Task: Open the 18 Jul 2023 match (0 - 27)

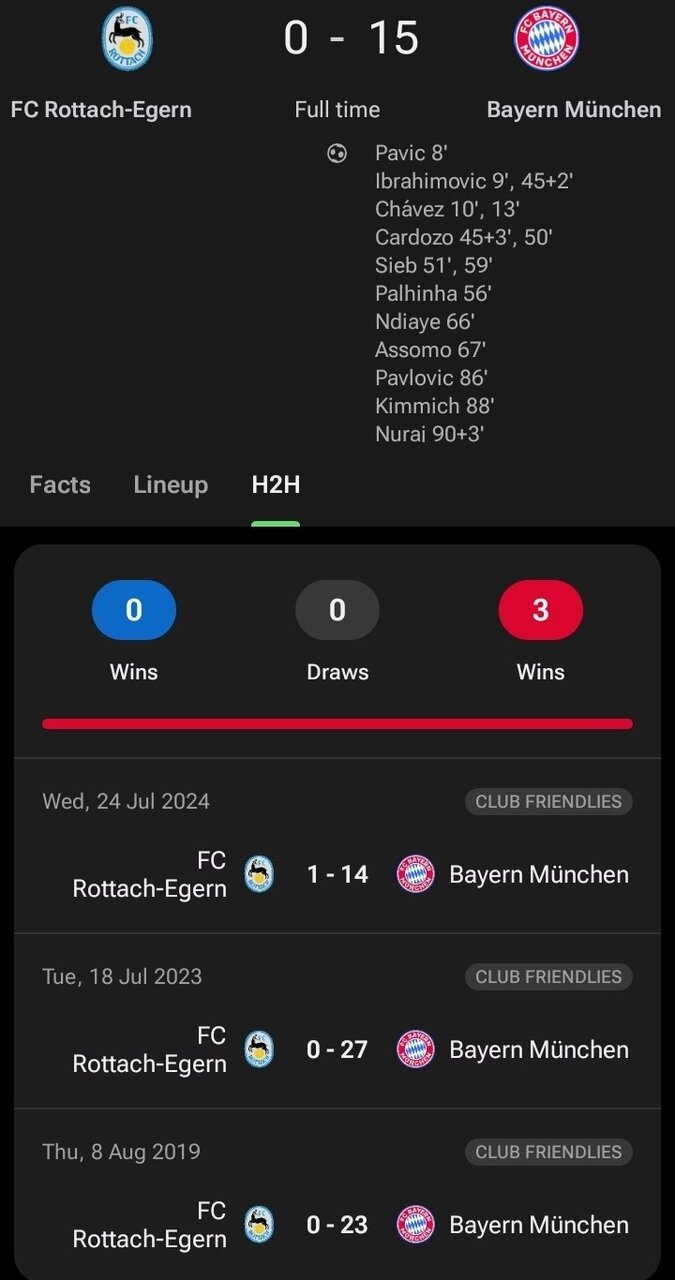Action: tap(337, 1021)
